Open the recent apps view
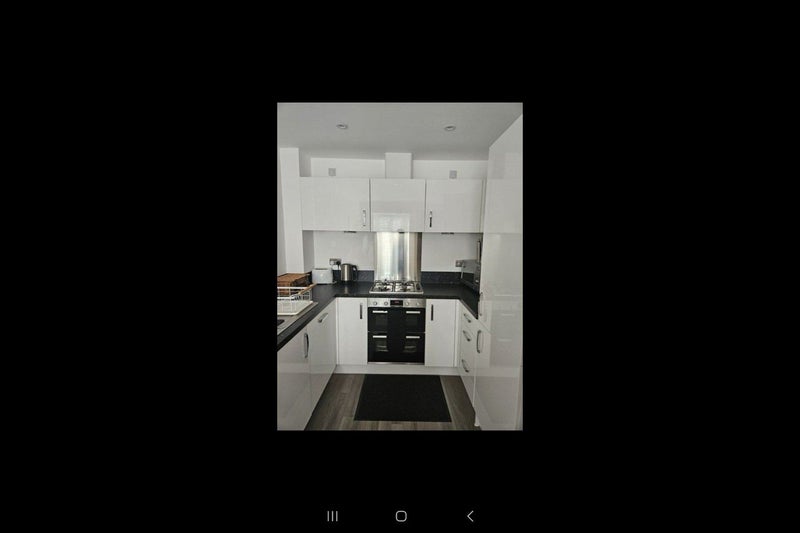Screen dimensions: 800x533 tap(332, 516)
